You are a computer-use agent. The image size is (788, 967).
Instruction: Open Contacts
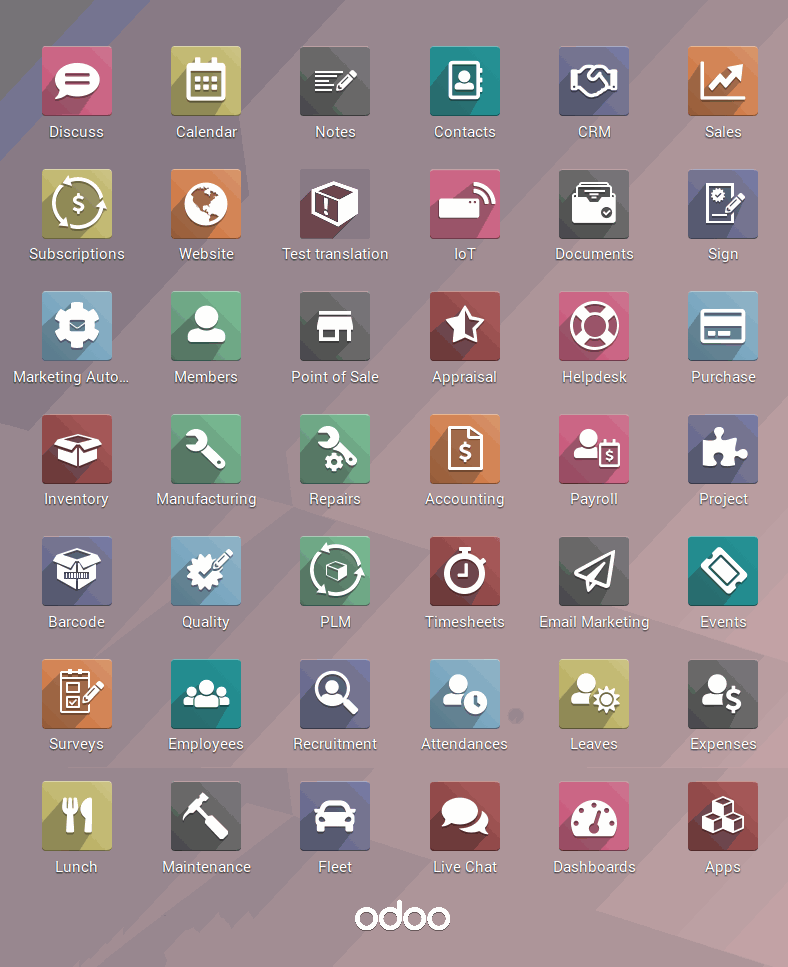tap(465, 81)
